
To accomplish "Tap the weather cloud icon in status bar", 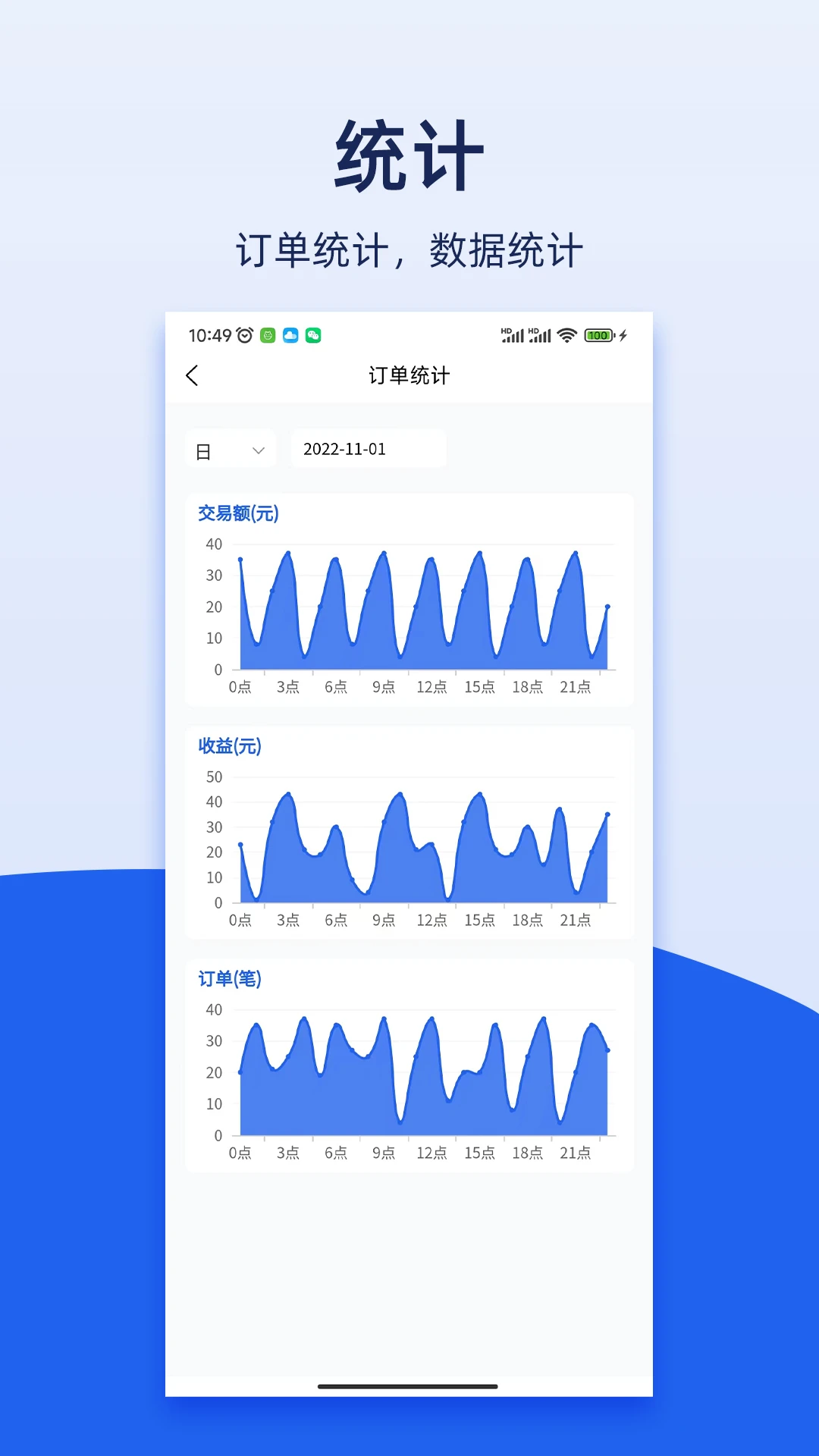I will (x=290, y=335).
